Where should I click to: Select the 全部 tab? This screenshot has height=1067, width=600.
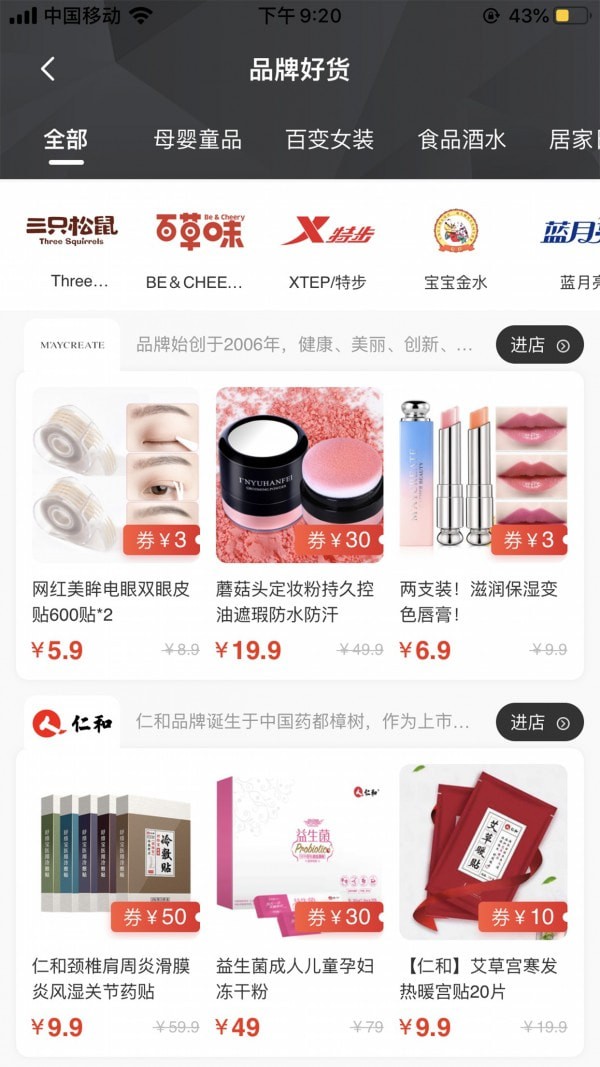(66, 139)
